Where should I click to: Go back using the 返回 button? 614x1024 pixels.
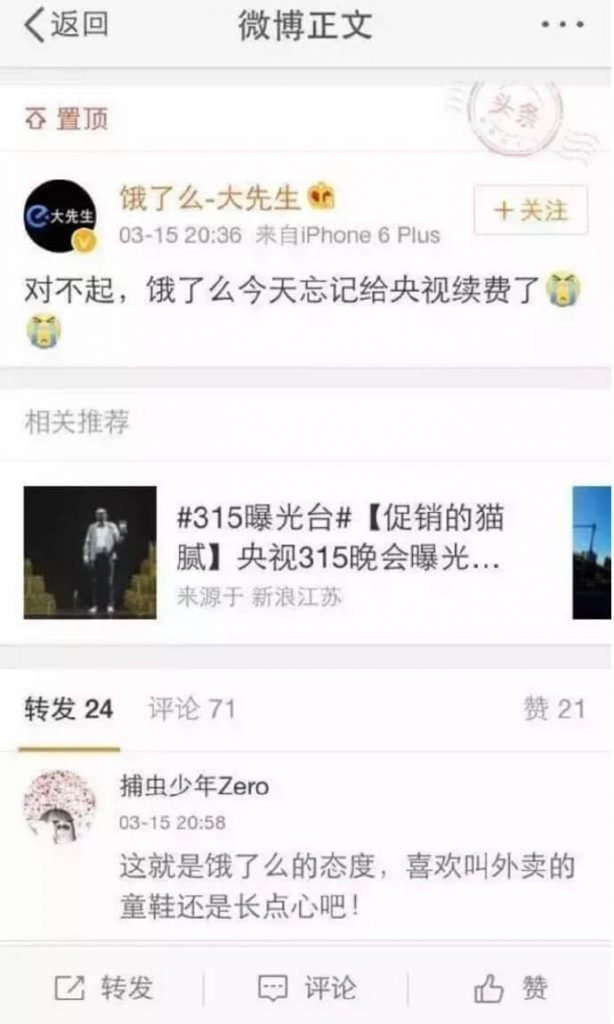66,26
